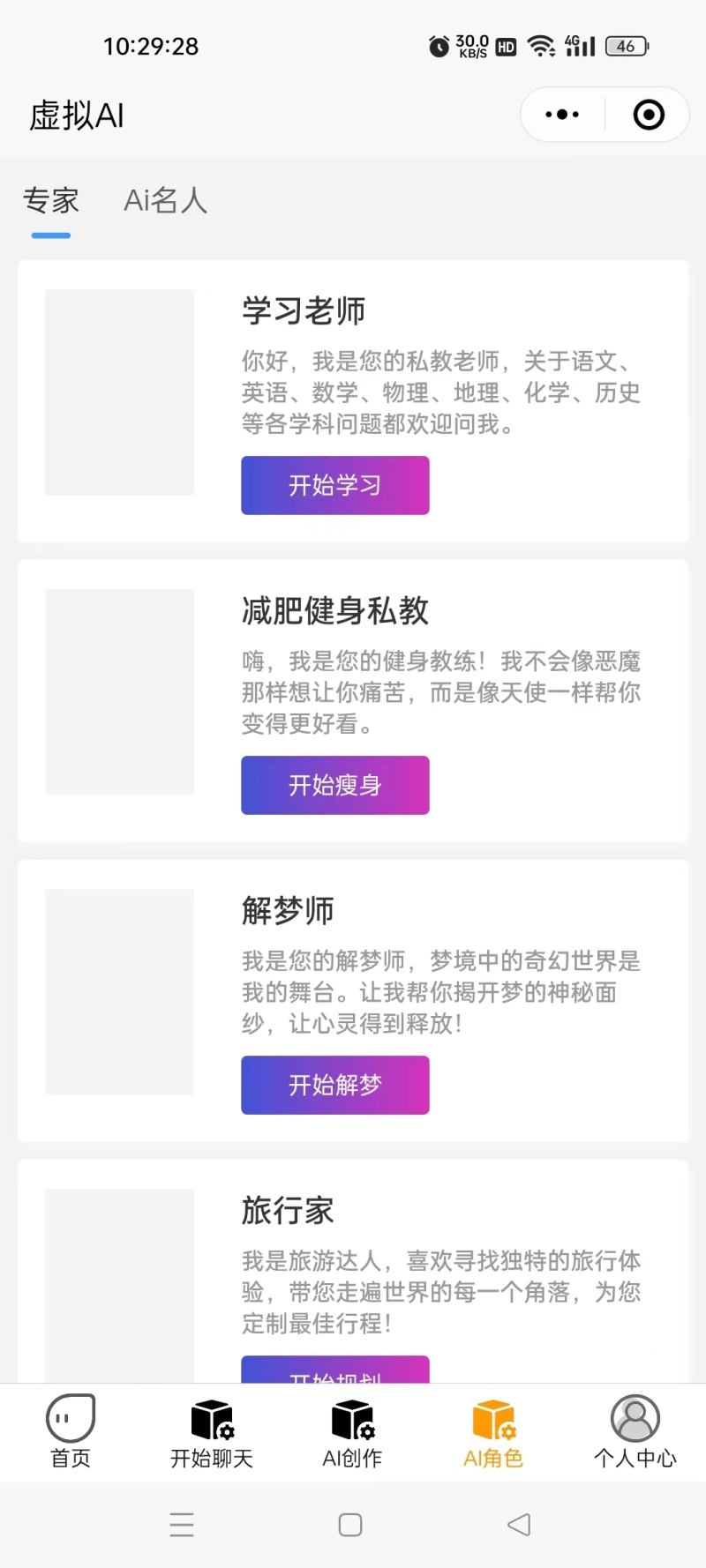
Task: Tap the Android home navigation icon
Action: 349,1523
